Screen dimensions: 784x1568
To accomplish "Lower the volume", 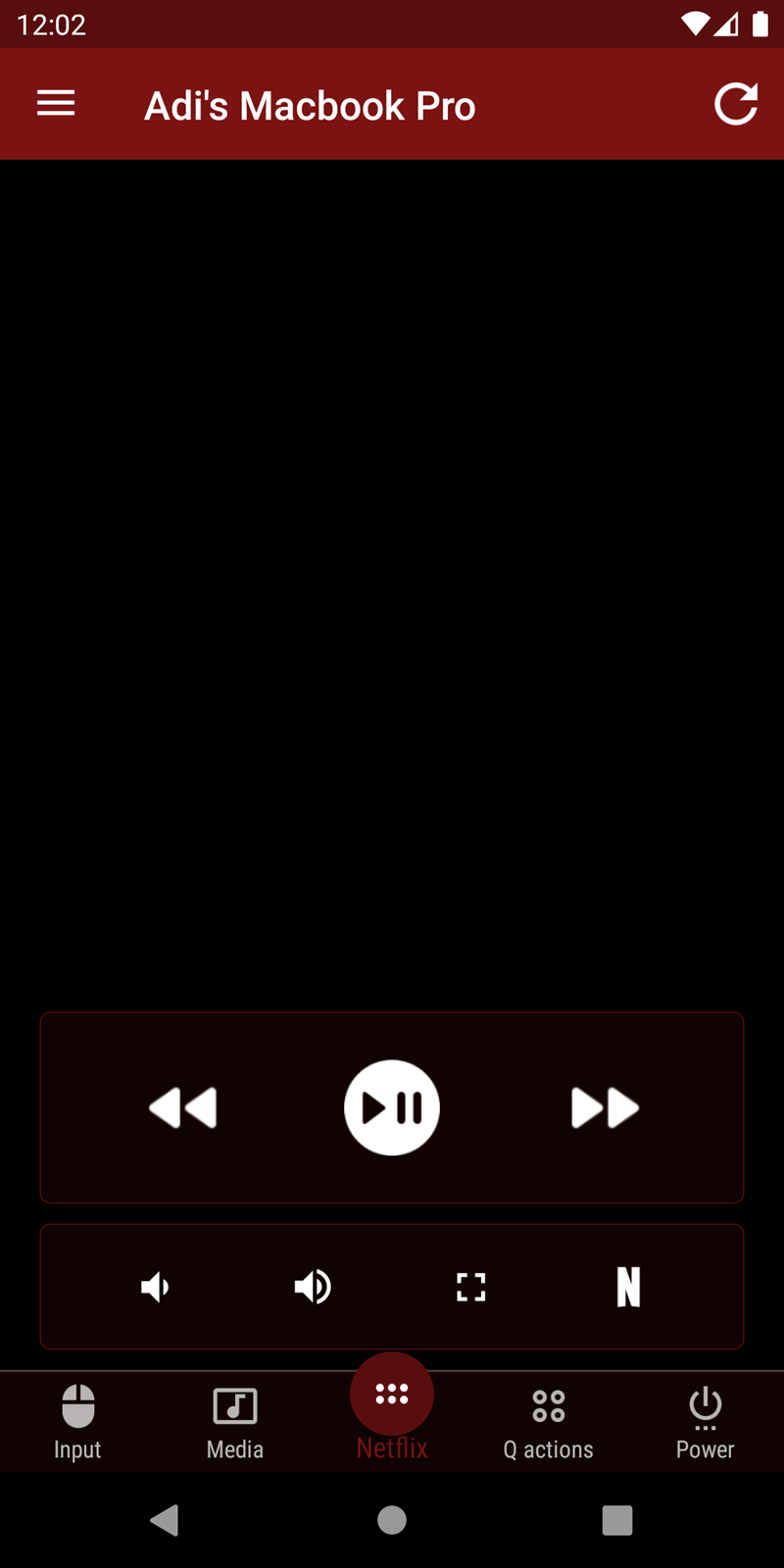I will [x=155, y=1287].
